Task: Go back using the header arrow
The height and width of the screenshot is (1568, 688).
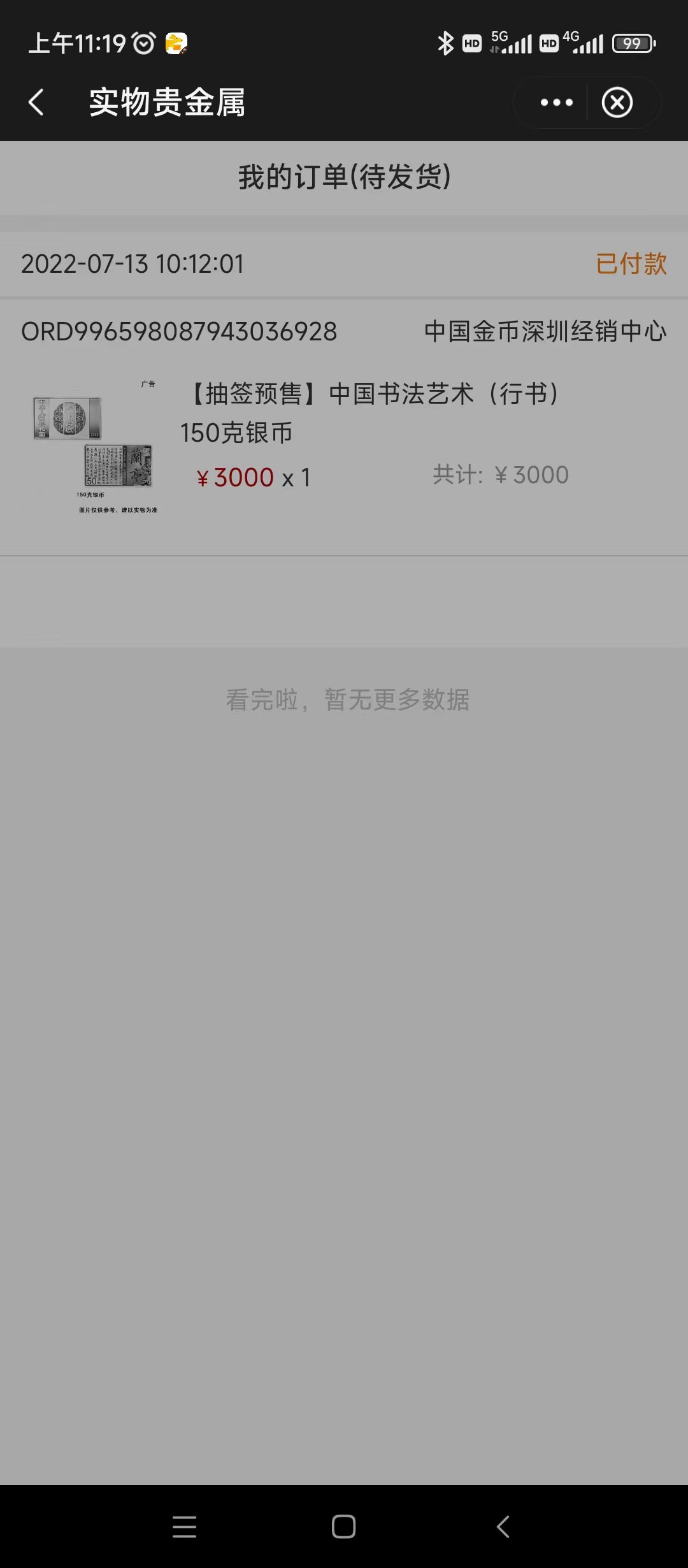Action: [x=36, y=103]
